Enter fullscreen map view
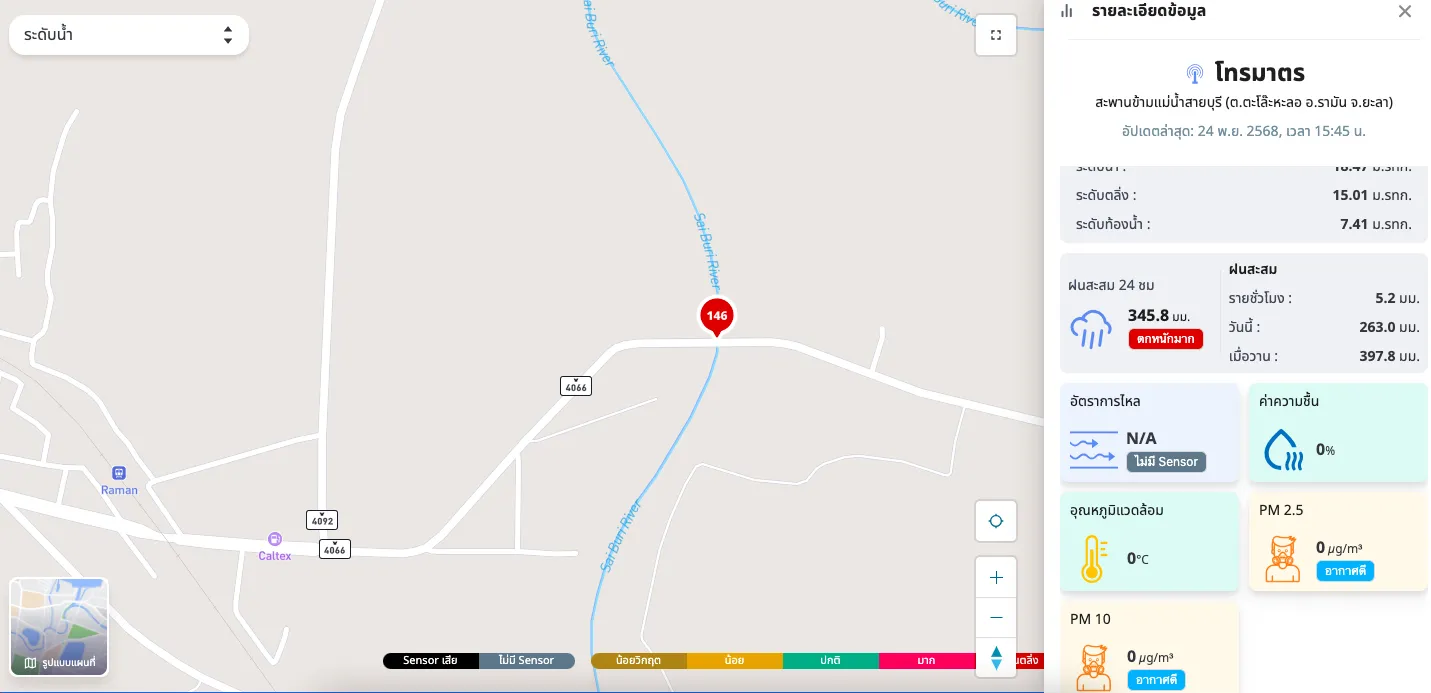 pyautogui.click(x=995, y=35)
